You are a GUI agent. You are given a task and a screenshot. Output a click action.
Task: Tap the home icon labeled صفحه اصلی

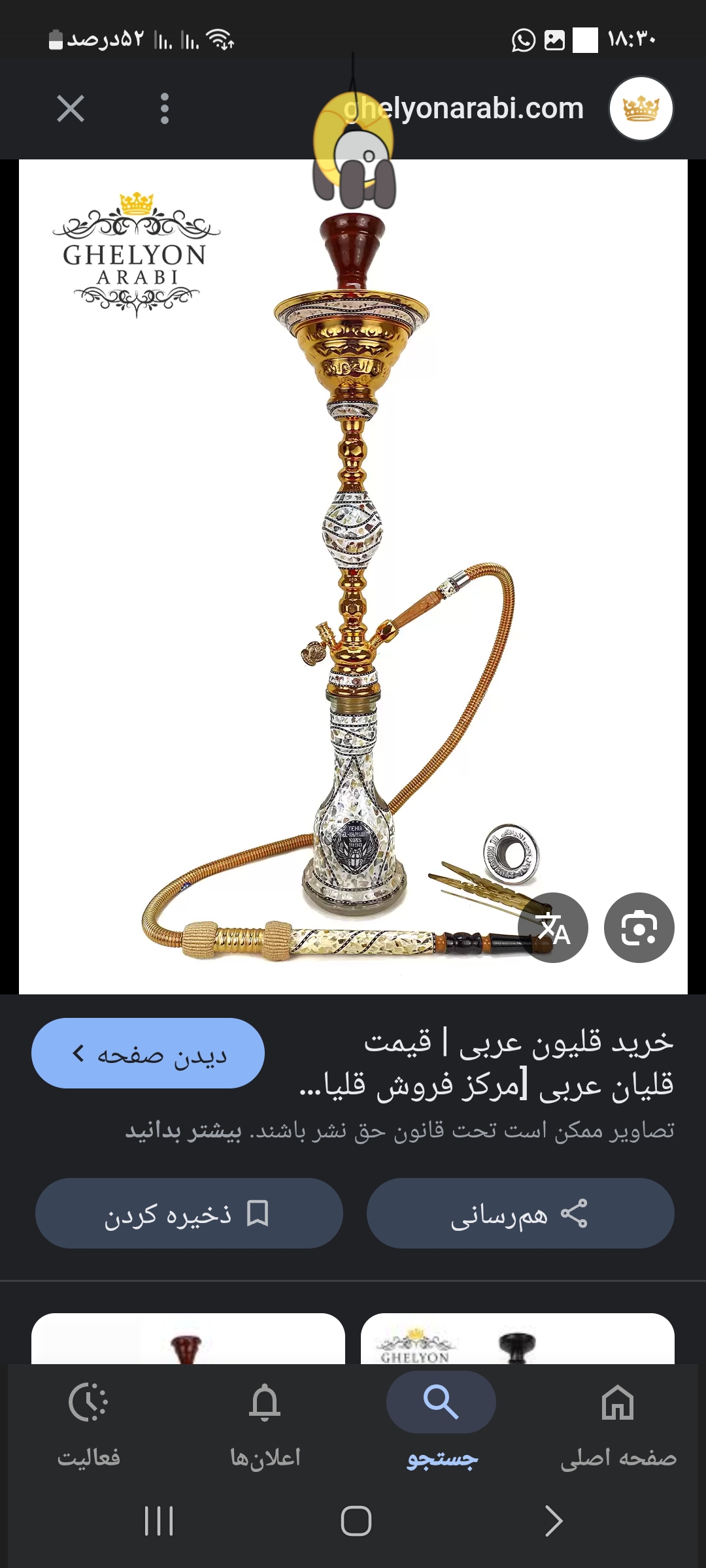(x=618, y=1402)
